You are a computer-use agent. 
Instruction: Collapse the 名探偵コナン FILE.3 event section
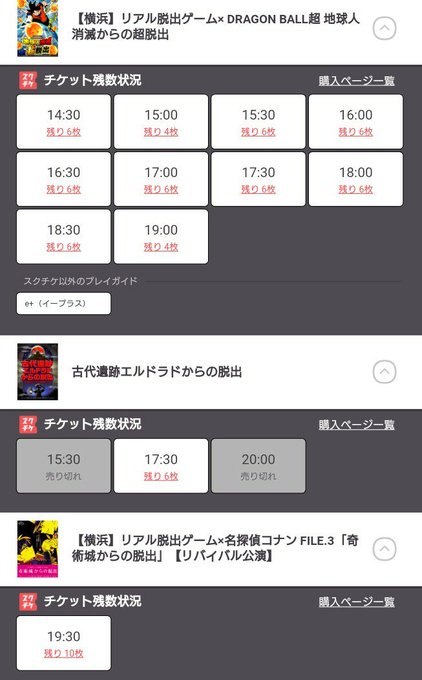[x=384, y=549]
